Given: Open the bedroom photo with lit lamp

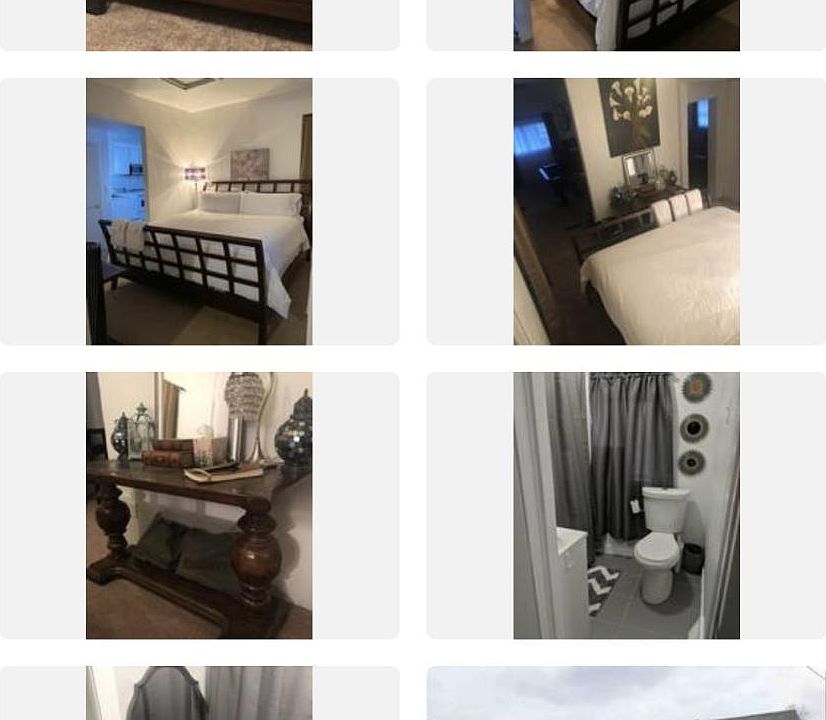Looking at the screenshot, I should pyautogui.click(x=199, y=212).
